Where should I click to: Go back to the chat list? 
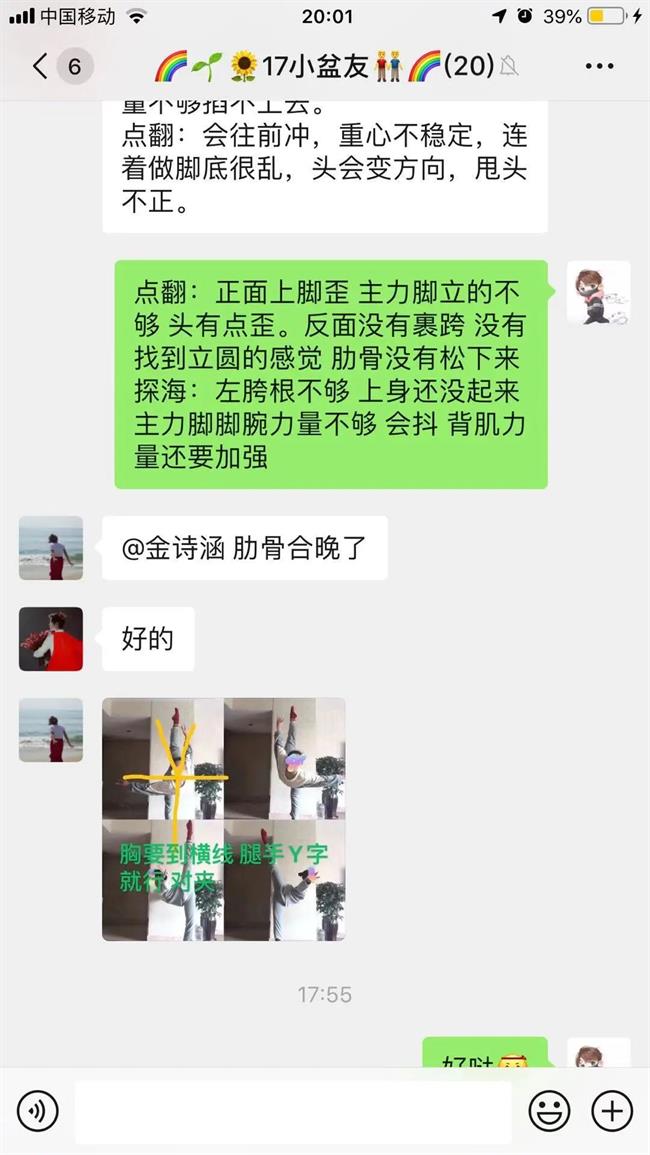42,67
